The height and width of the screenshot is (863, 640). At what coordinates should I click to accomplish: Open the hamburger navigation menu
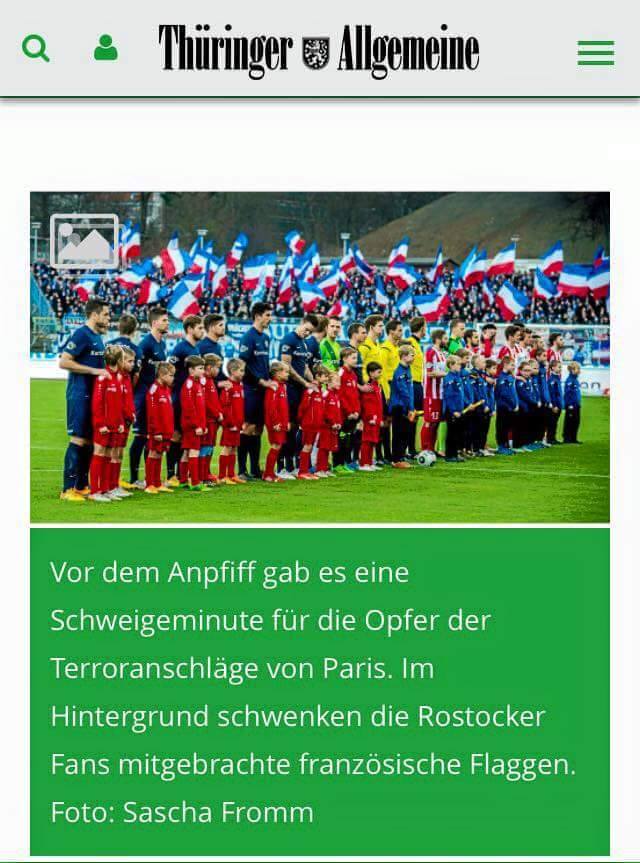pyautogui.click(x=595, y=53)
